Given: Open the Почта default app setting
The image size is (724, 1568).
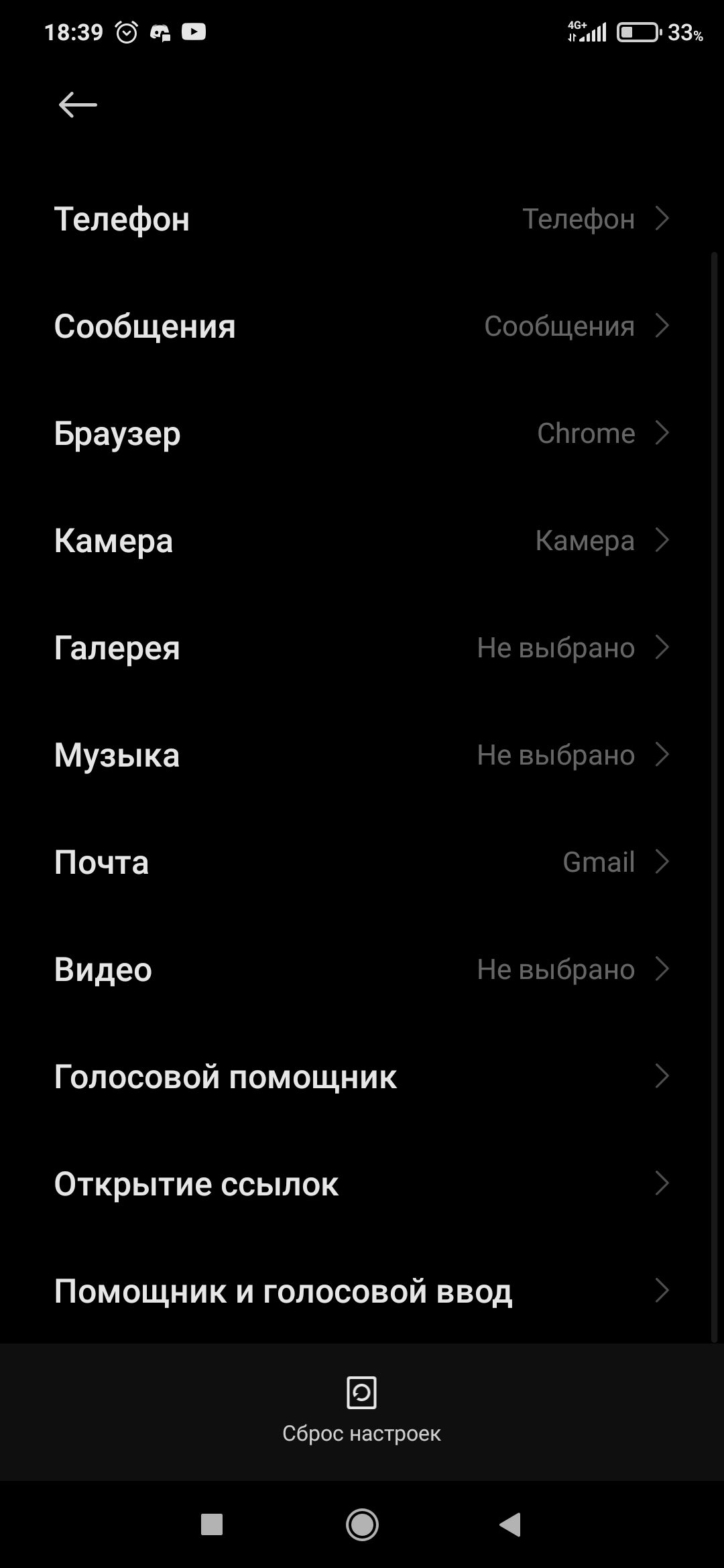Looking at the screenshot, I should 362,862.
